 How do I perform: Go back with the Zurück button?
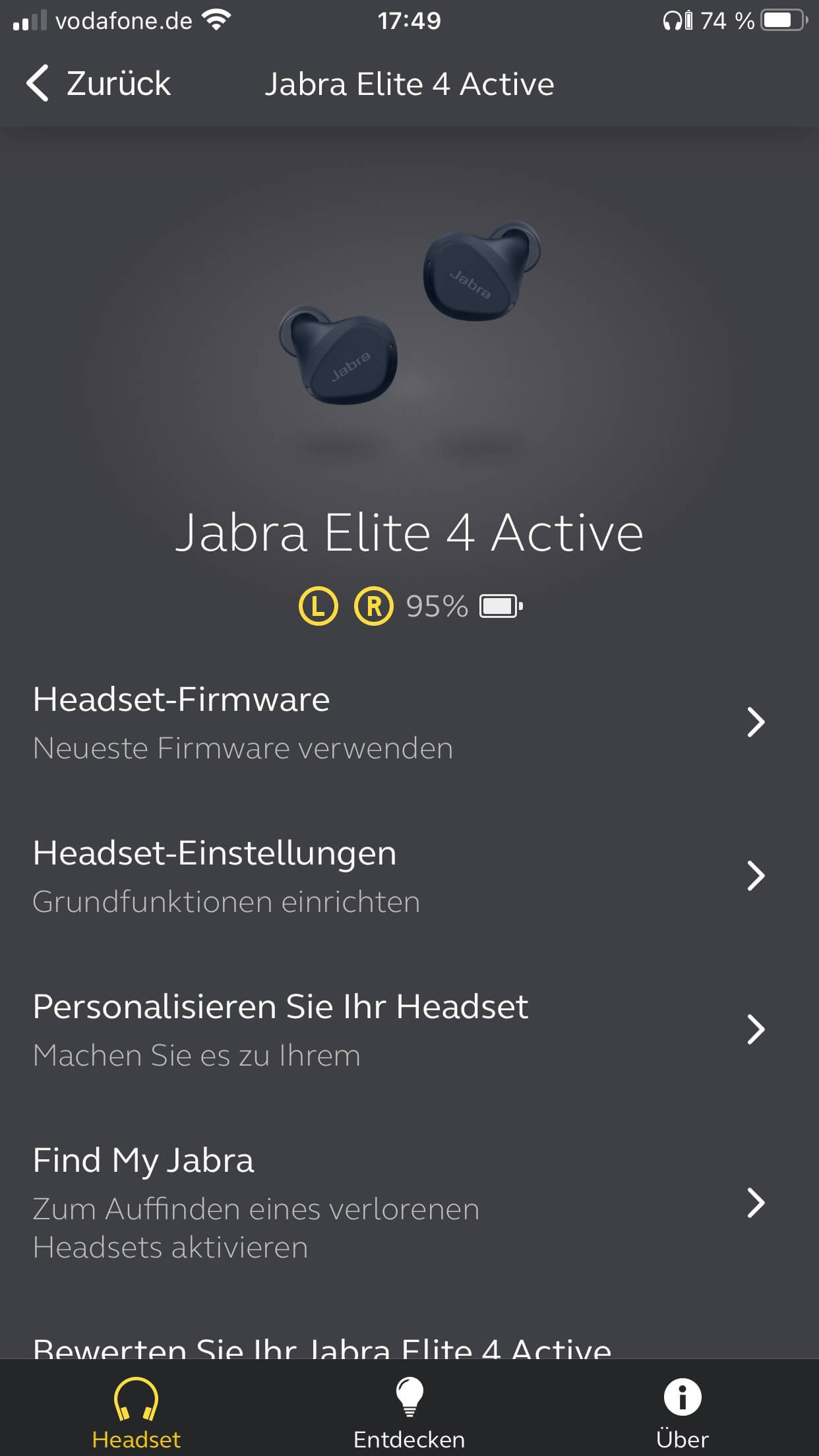pyautogui.click(x=99, y=84)
